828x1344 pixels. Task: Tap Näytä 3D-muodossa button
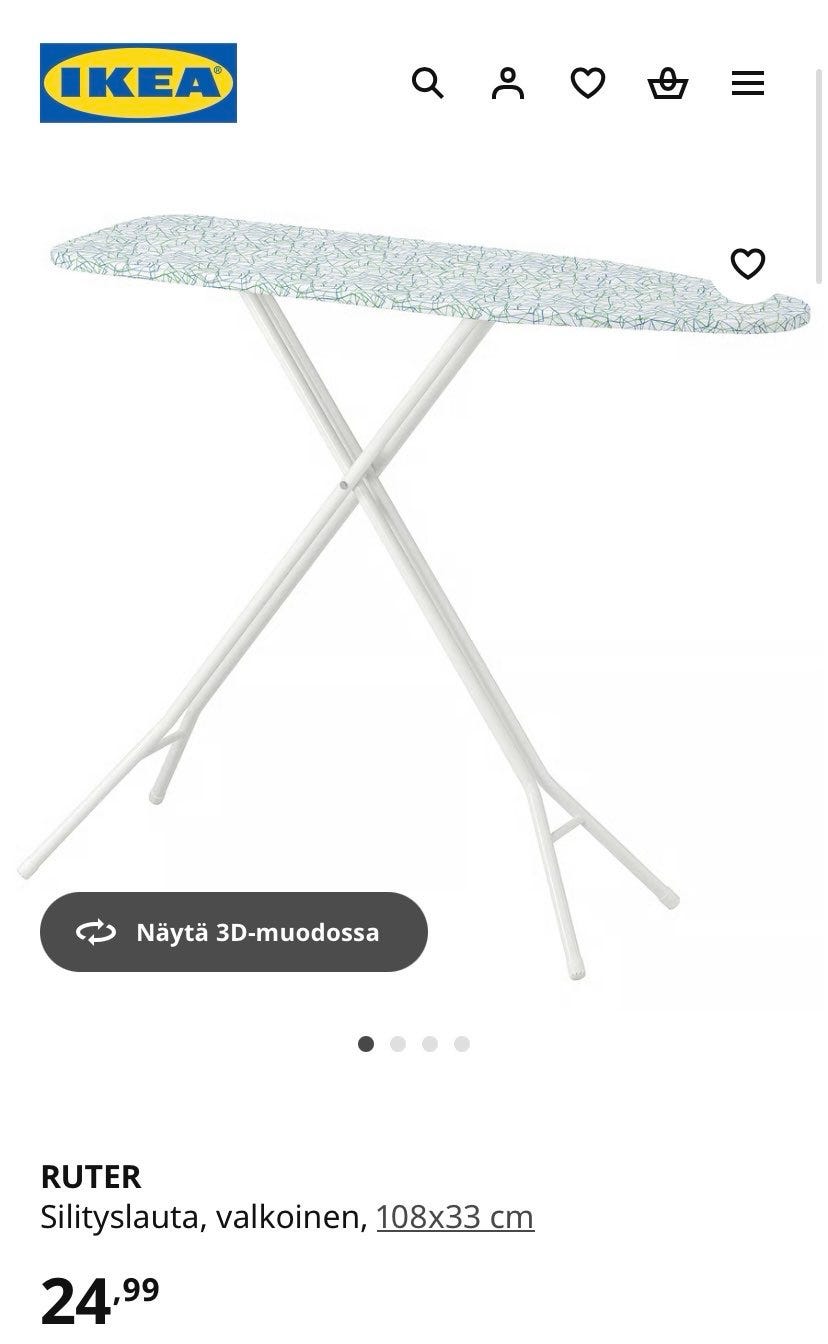click(234, 932)
